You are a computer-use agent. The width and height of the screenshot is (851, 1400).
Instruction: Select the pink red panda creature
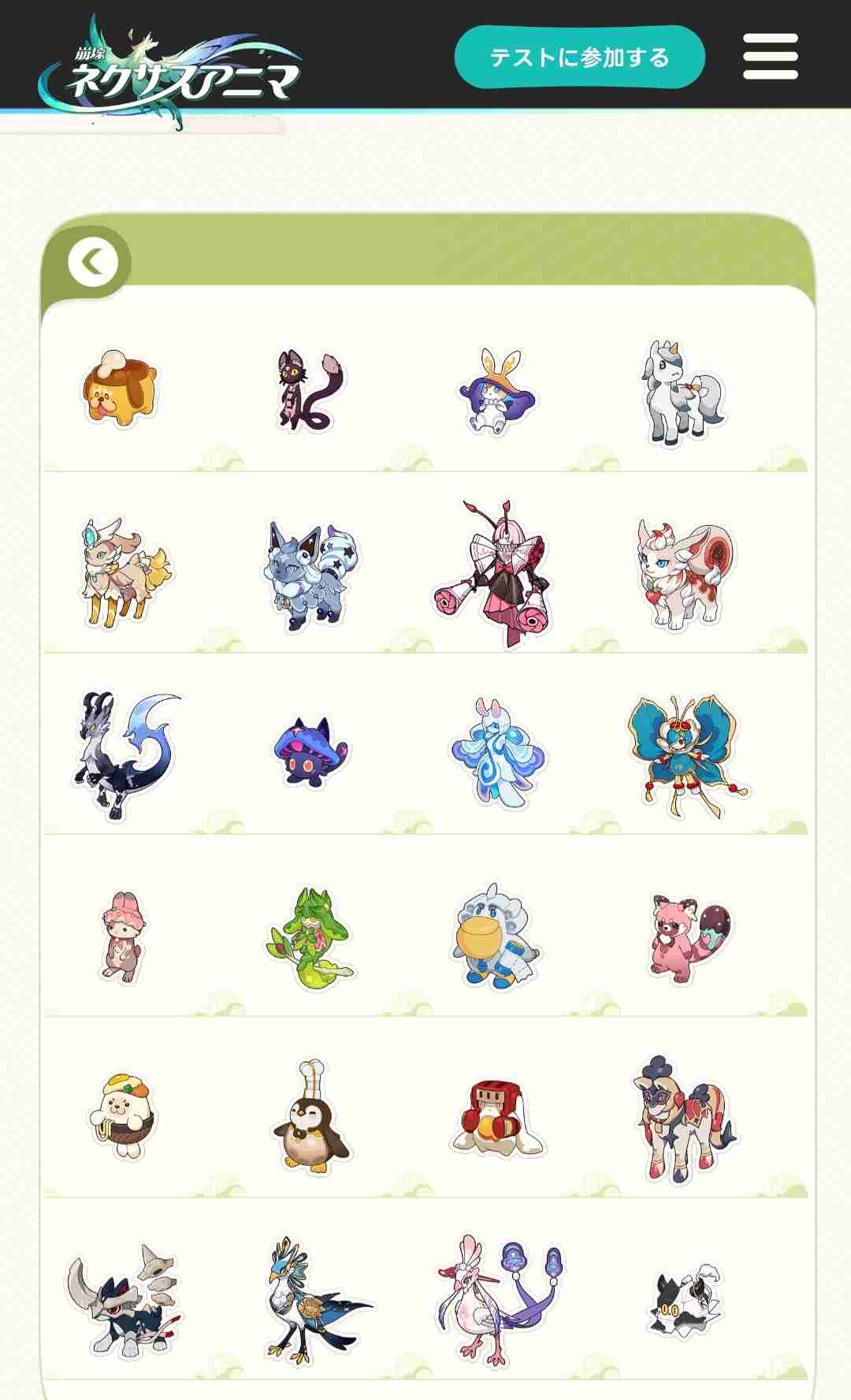(x=687, y=936)
